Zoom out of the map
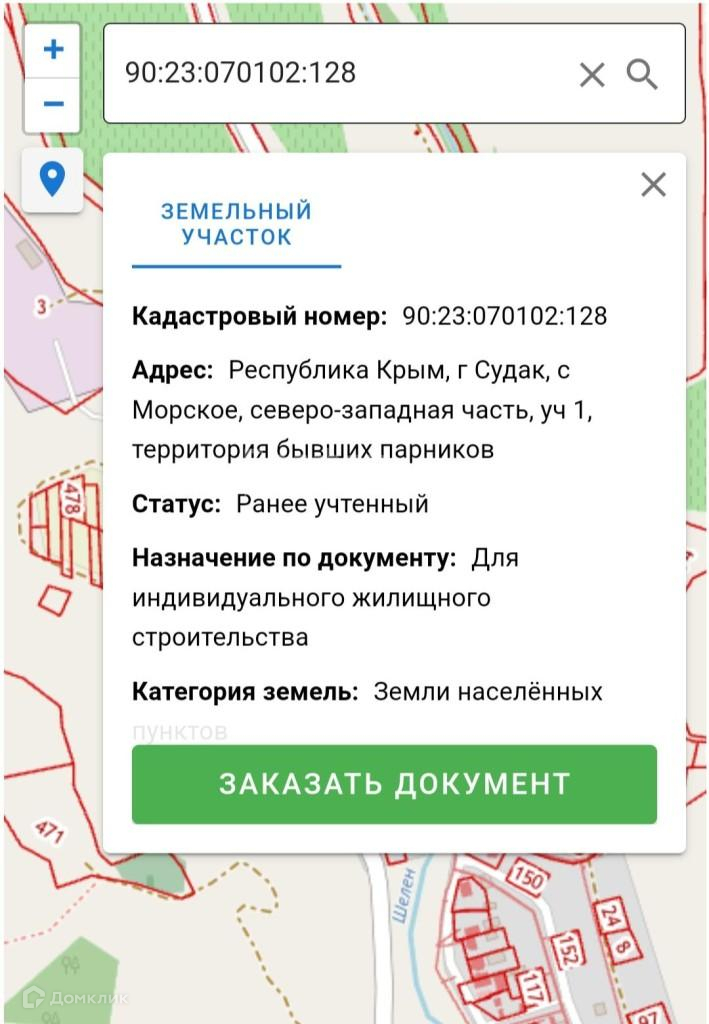 click(x=53, y=104)
